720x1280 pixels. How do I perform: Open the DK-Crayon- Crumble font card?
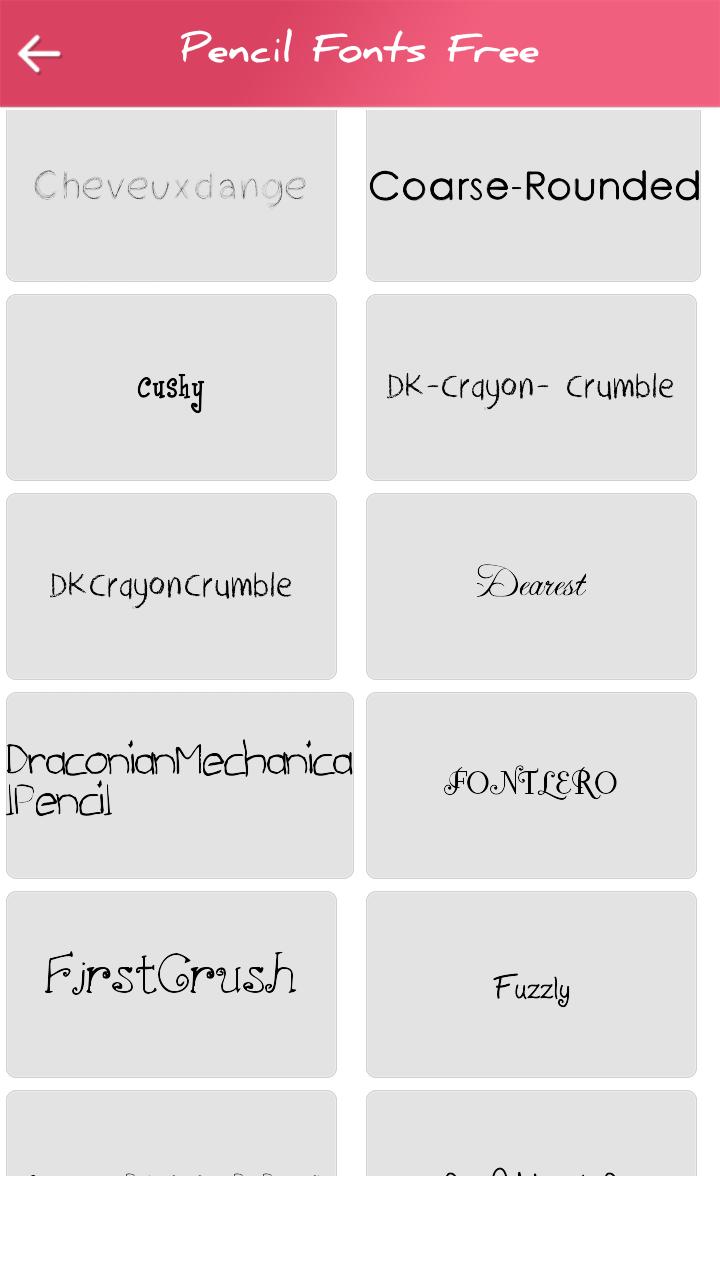(x=531, y=387)
